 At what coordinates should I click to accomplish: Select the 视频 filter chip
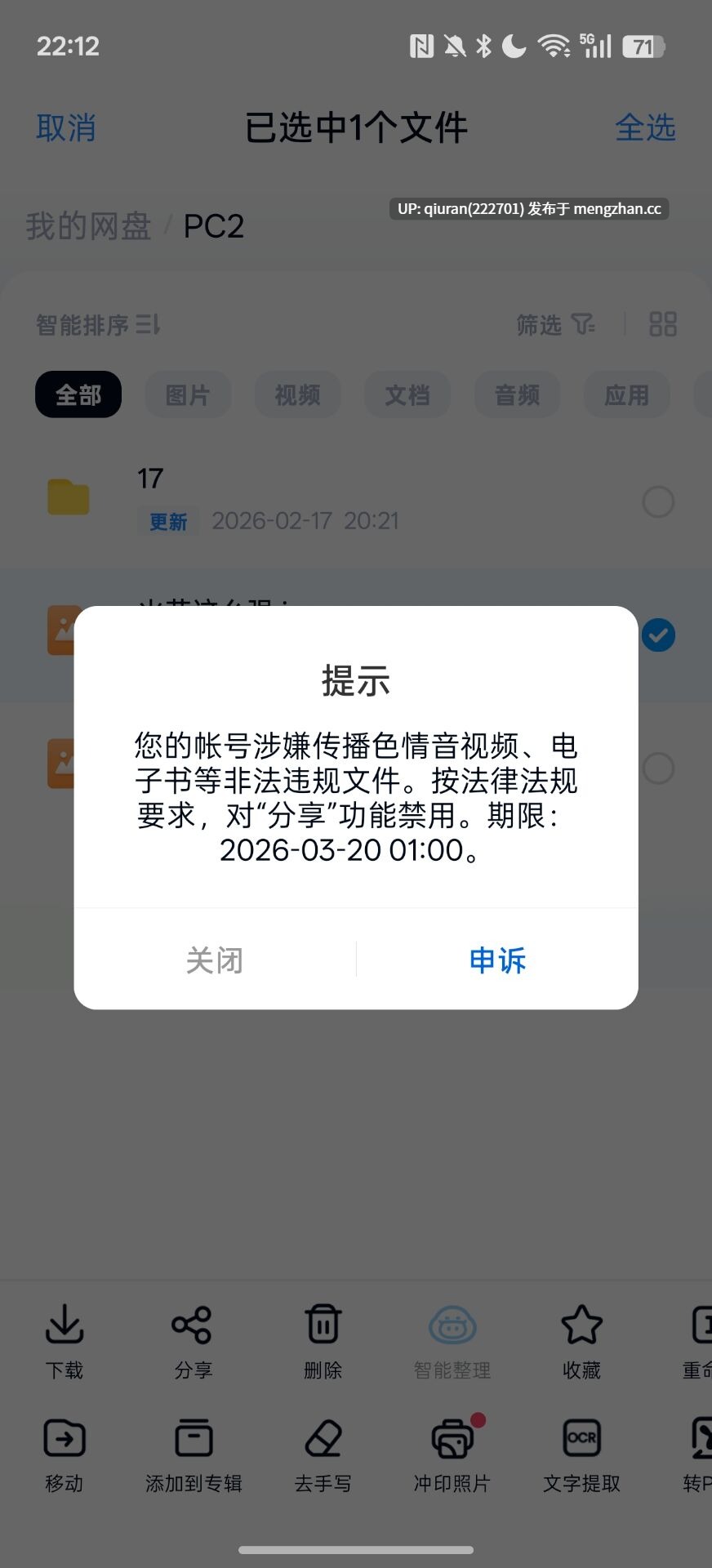coord(297,394)
